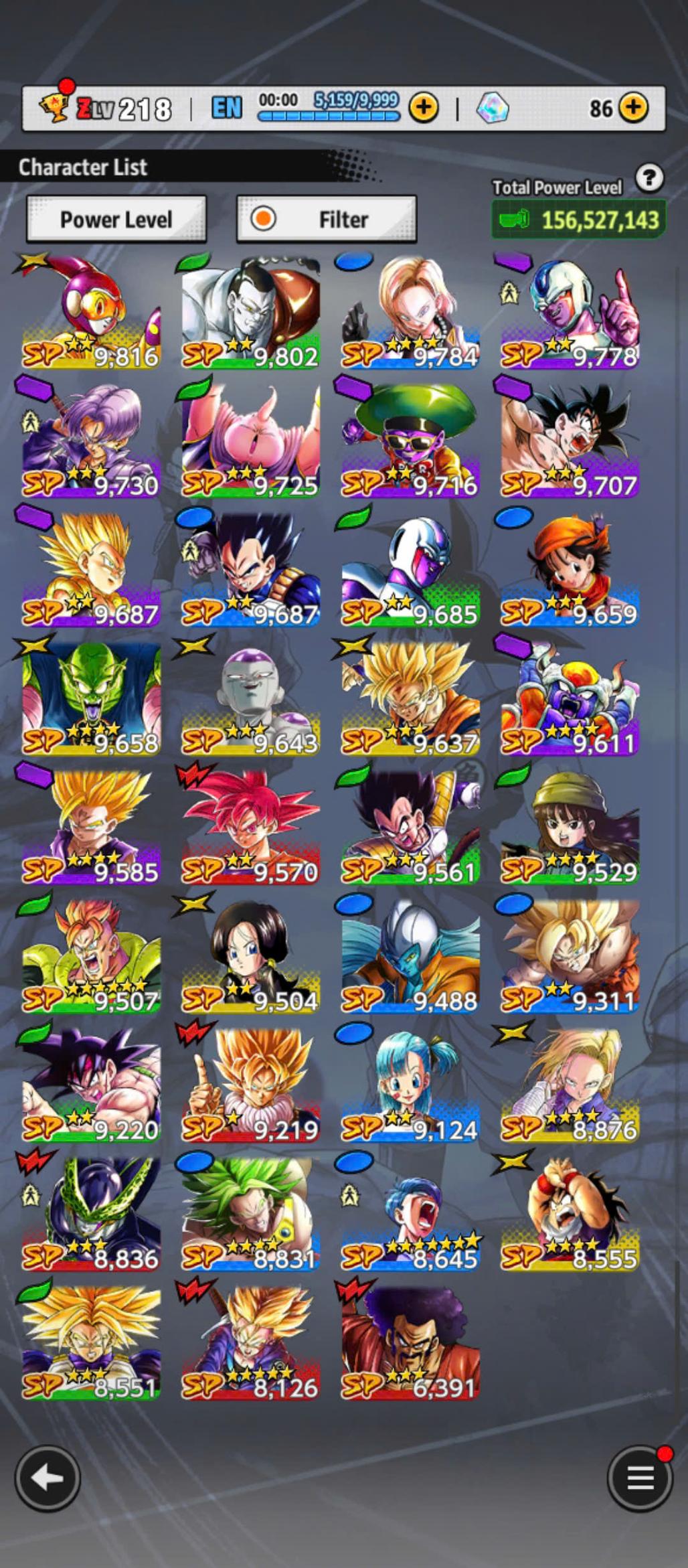View the character with 9,659 power
The image size is (688, 1568).
point(570,571)
